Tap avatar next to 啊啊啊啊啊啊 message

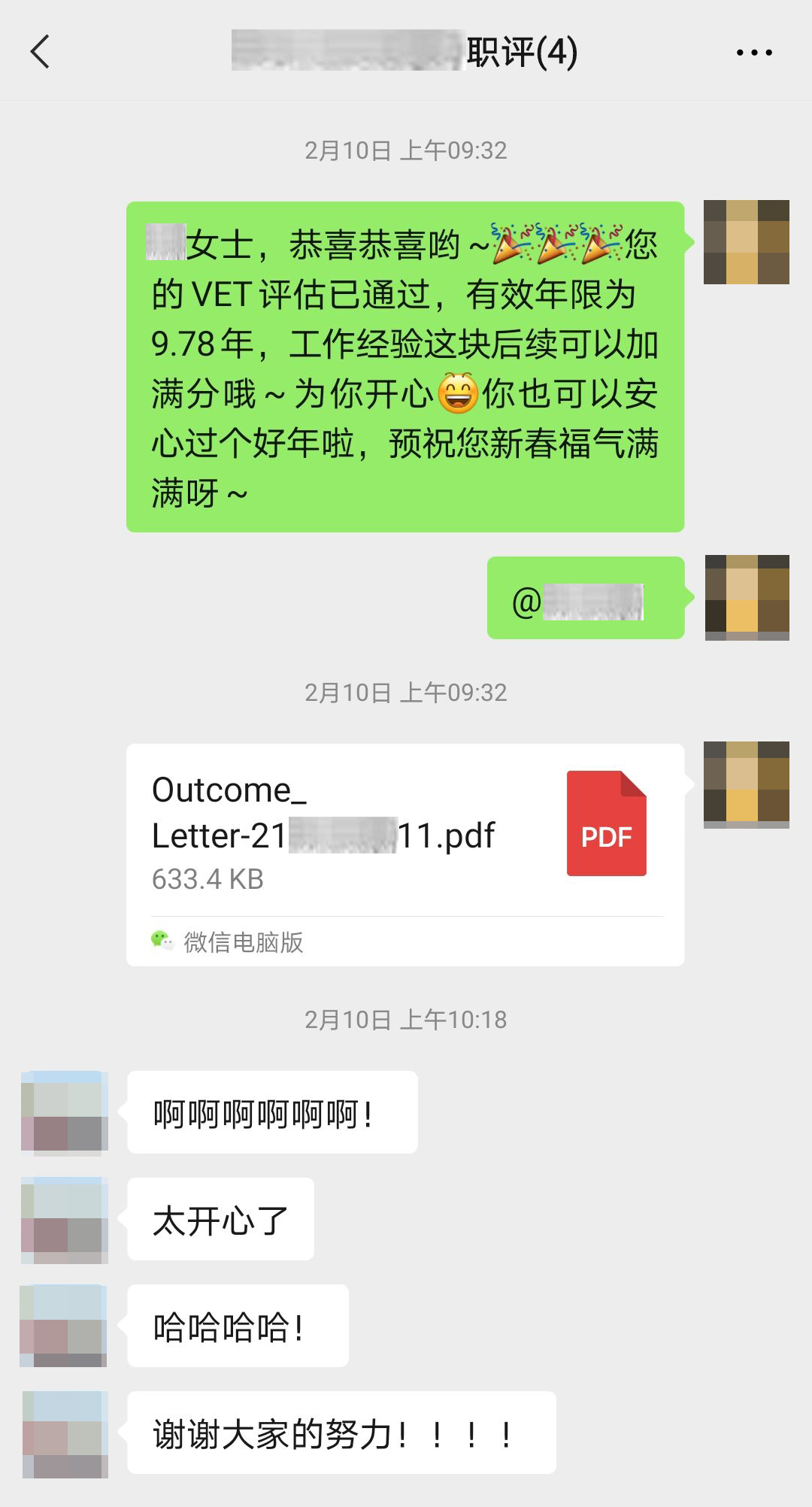pos(65,1112)
